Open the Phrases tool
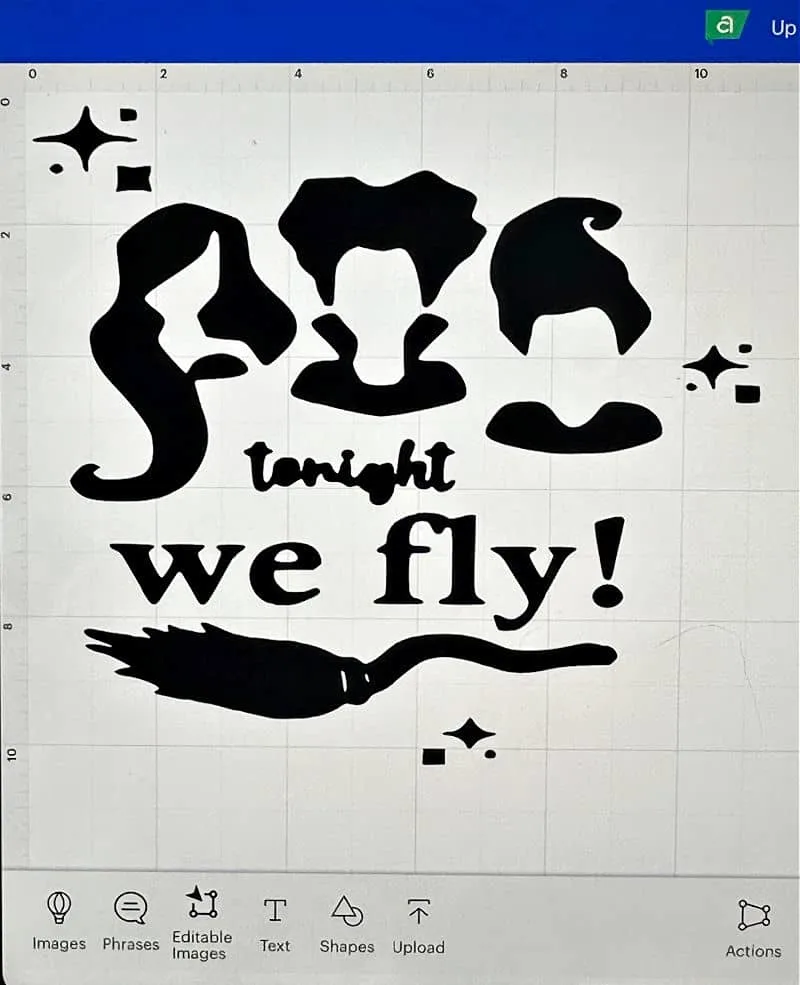Image resolution: width=800 pixels, height=985 pixels. pyautogui.click(x=130, y=922)
